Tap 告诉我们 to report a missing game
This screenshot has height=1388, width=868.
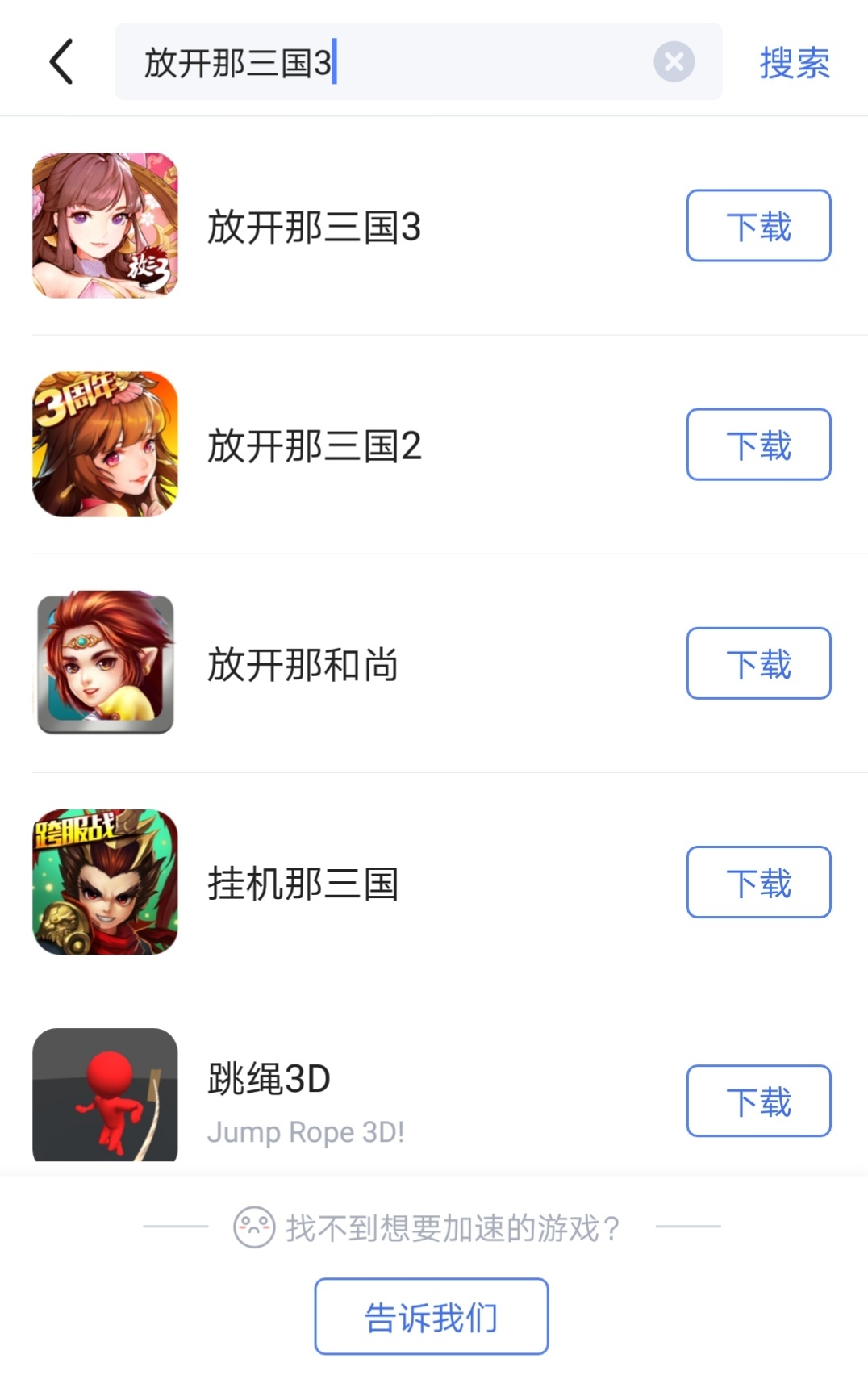pos(431,1316)
